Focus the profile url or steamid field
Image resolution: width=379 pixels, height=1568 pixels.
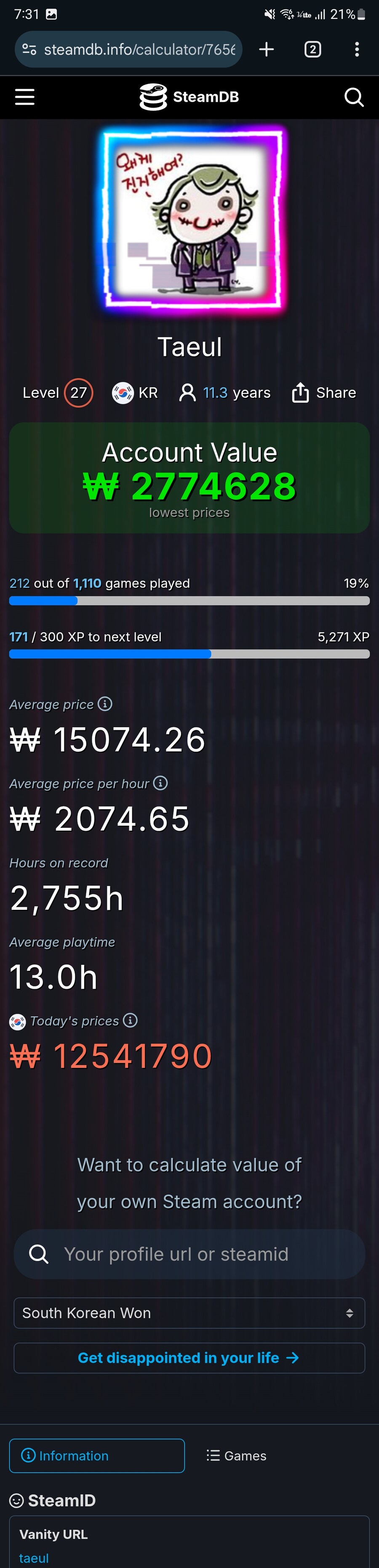pos(189,1254)
